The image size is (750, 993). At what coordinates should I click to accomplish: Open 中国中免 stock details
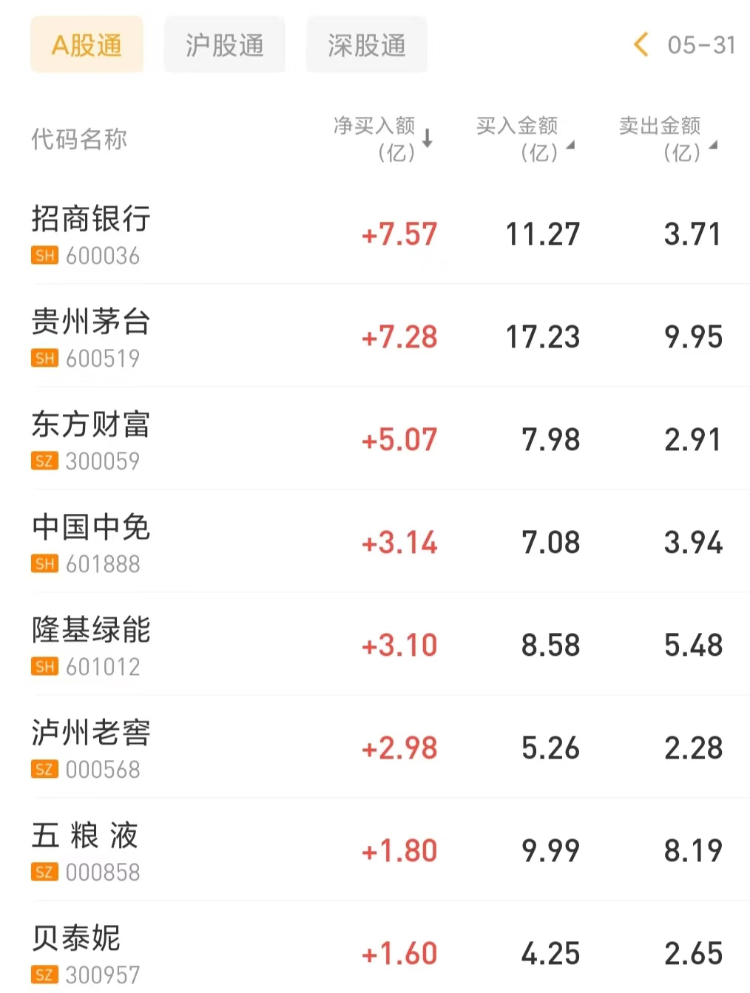click(91, 542)
